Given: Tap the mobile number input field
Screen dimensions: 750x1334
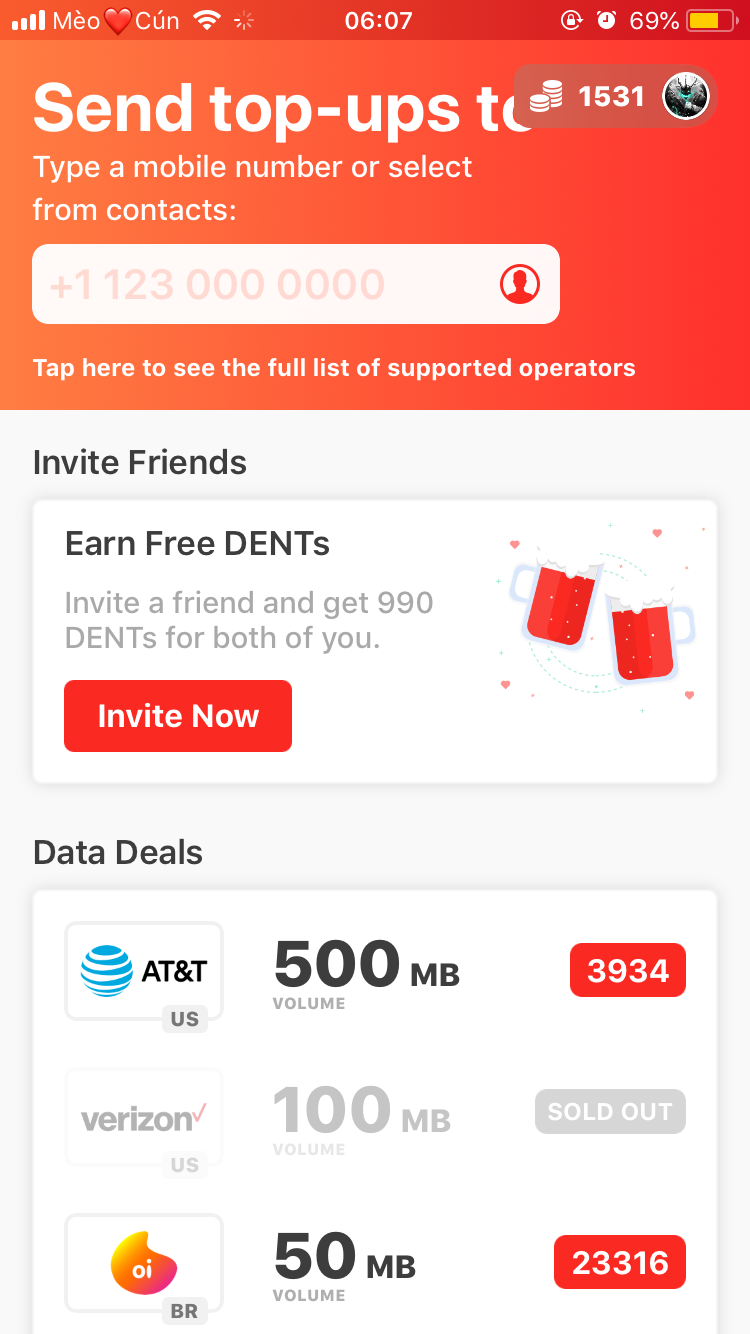Looking at the screenshot, I should point(260,285).
